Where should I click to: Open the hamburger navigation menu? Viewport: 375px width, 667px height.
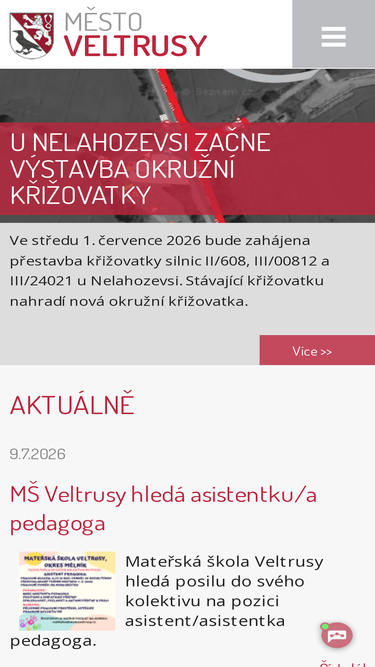click(333, 34)
